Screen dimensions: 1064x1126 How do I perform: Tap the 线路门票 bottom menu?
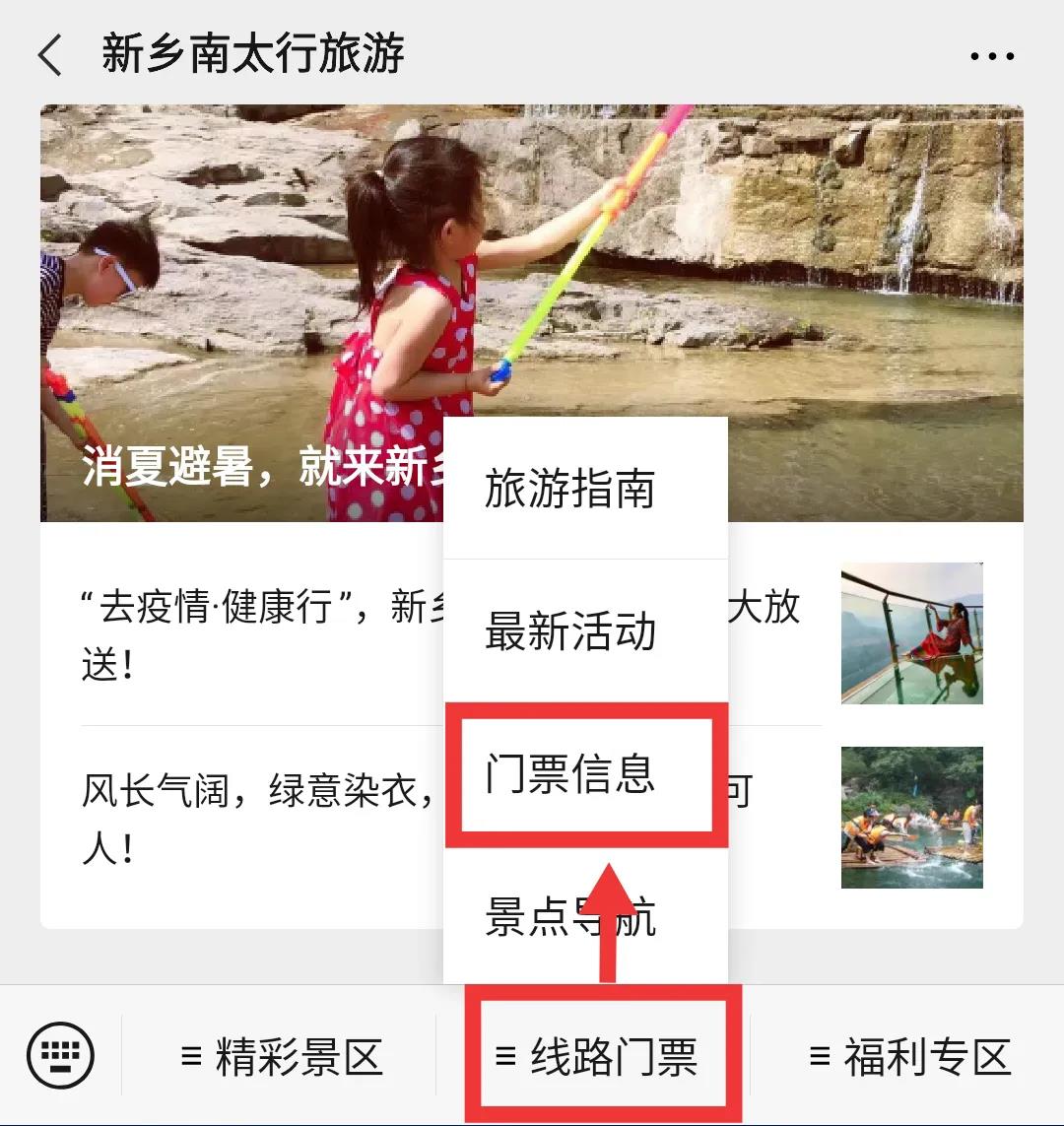596,1057
